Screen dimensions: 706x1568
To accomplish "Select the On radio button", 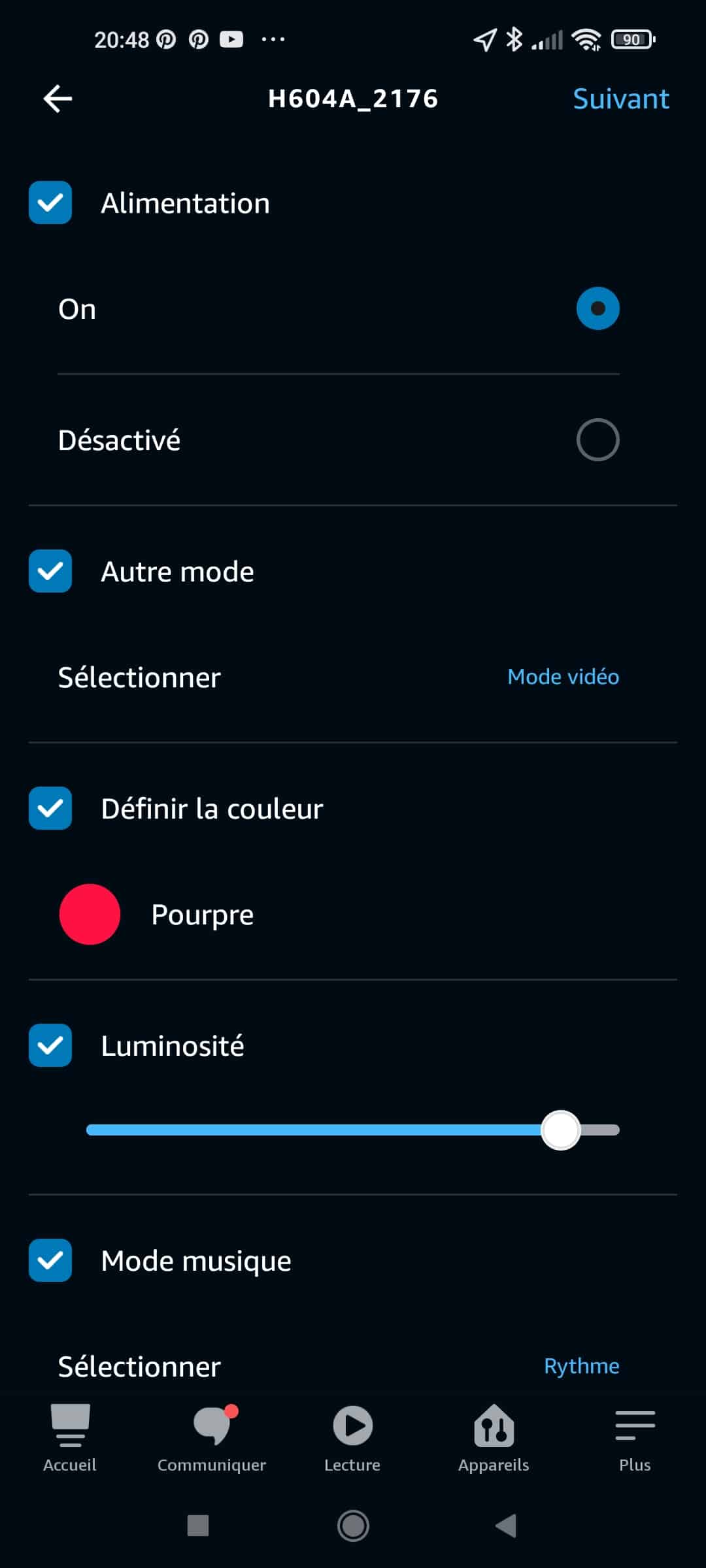I will pyautogui.click(x=597, y=308).
